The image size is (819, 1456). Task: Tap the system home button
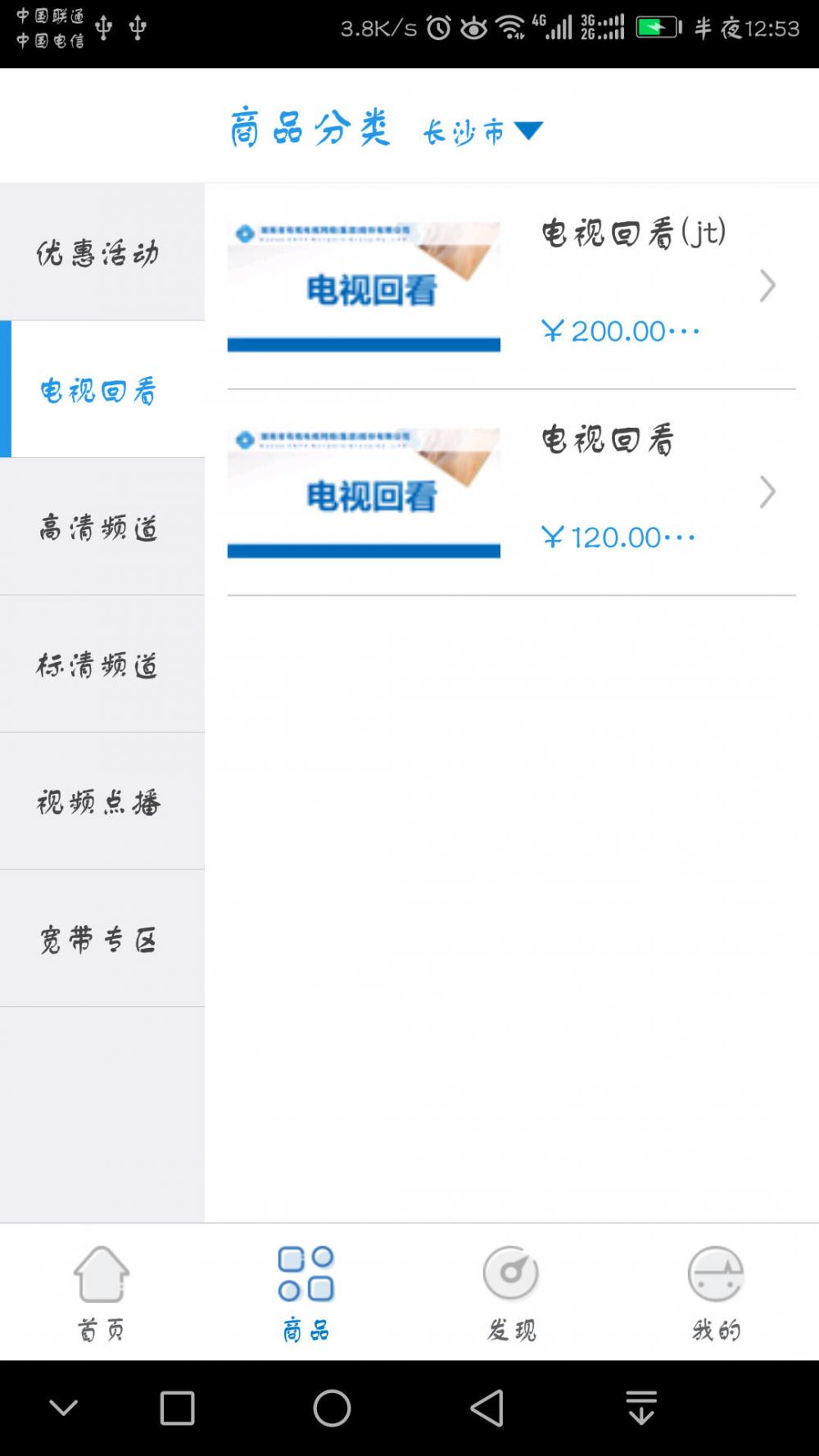(x=332, y=1408)
